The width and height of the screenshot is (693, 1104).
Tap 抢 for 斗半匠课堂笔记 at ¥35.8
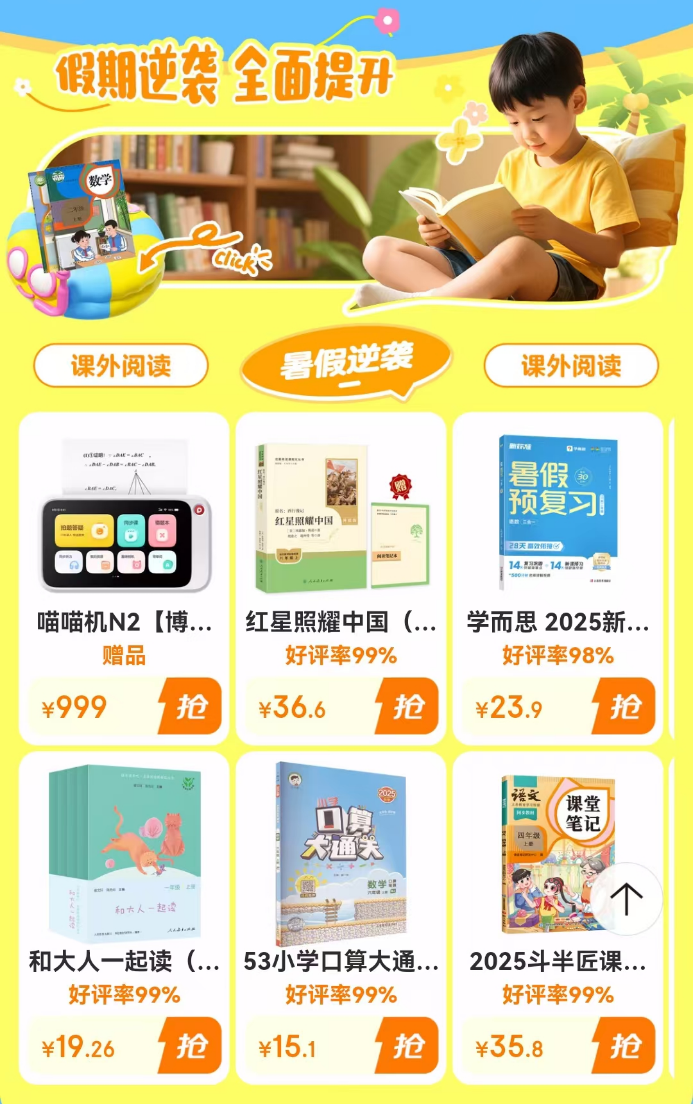point(624,1047)
